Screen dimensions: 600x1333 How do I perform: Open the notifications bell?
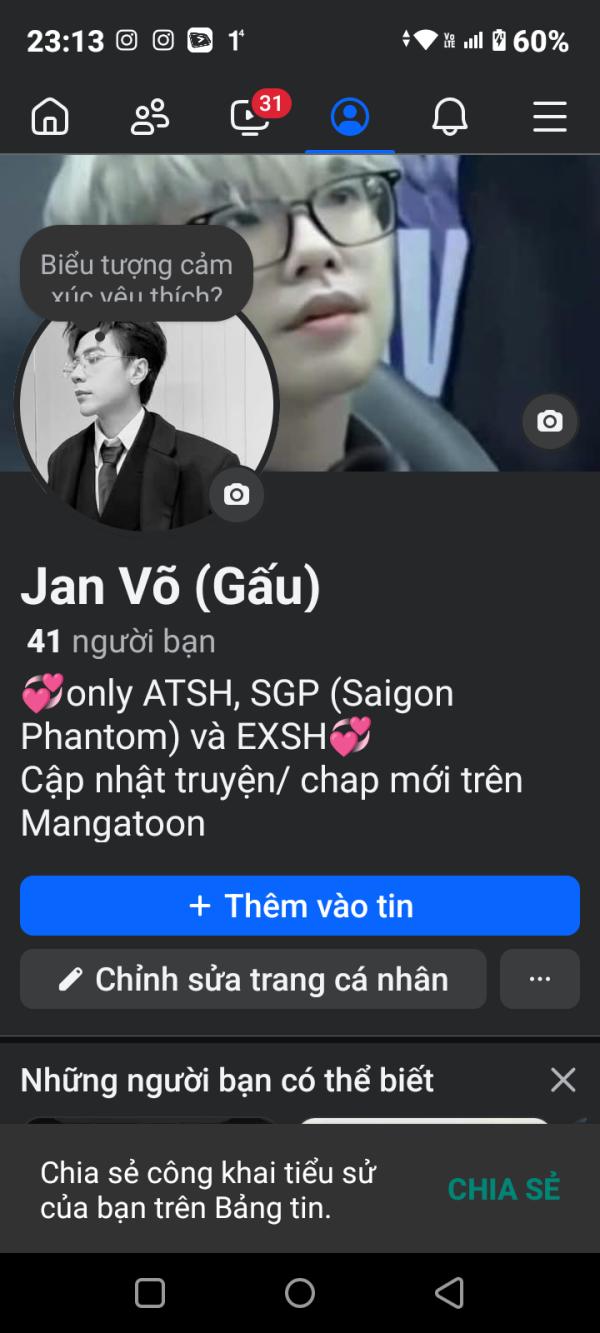(x=450, y=118)
